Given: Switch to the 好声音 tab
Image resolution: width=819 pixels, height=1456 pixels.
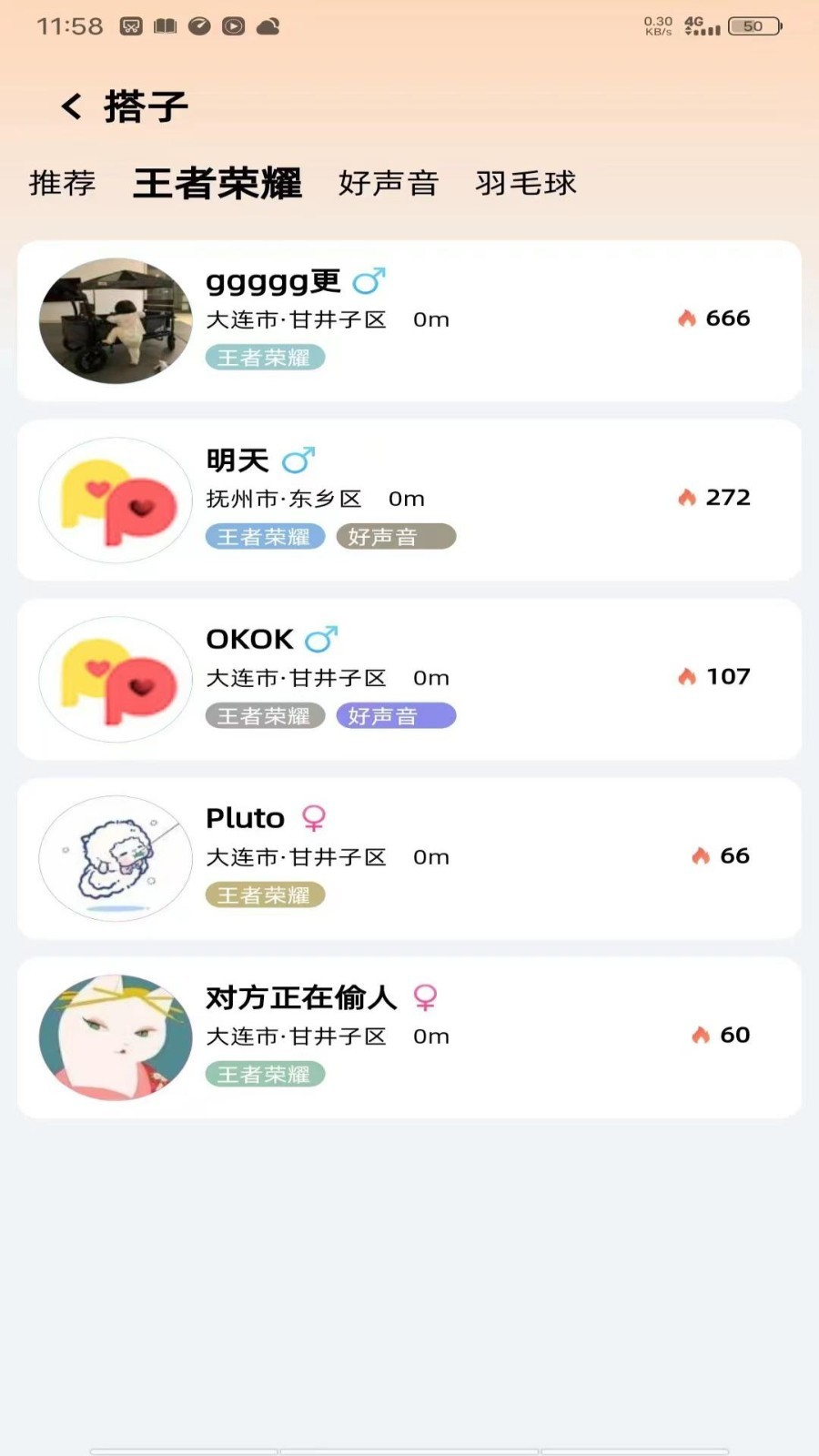Looking at the screenshot, I should (x=389, y=182).
